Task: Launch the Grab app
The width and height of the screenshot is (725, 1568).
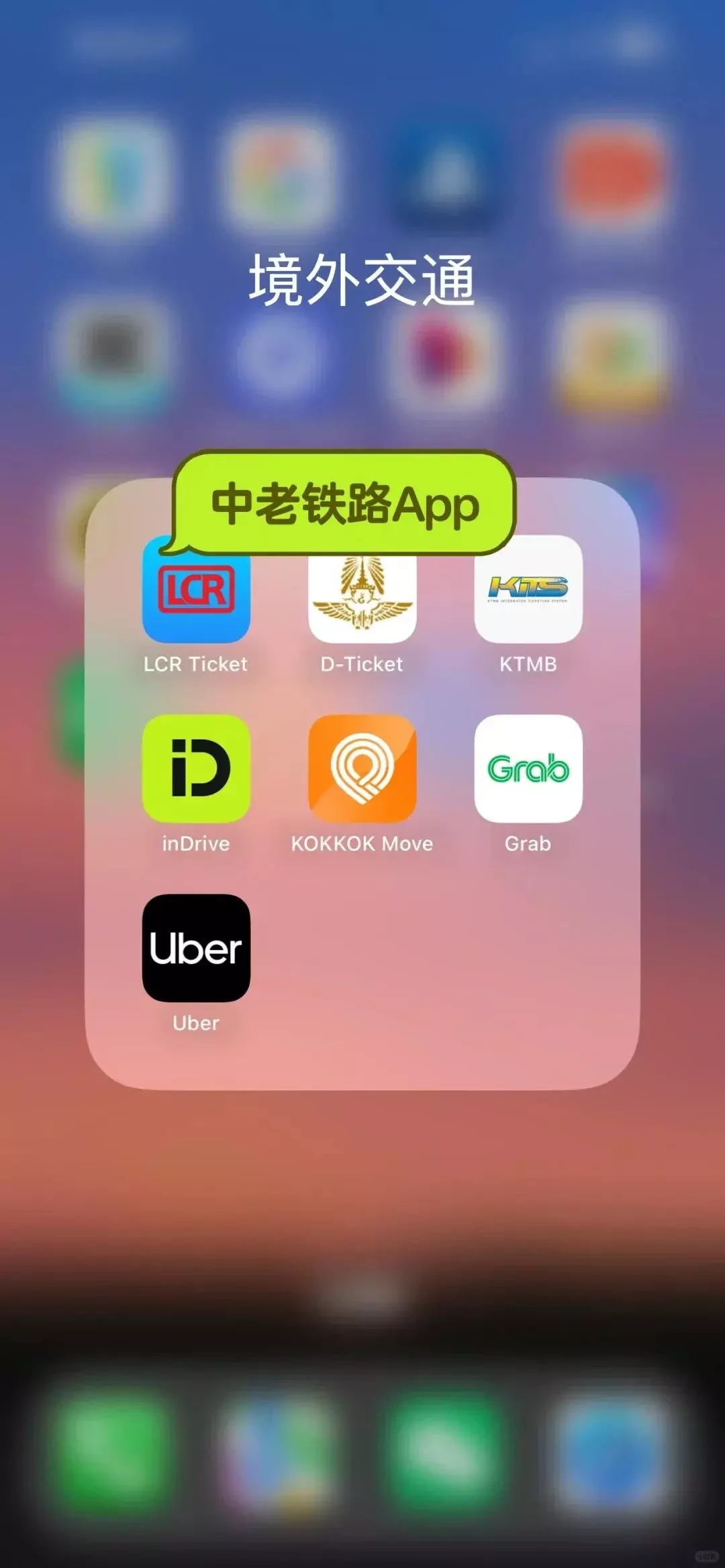Action: pos(528,768)
